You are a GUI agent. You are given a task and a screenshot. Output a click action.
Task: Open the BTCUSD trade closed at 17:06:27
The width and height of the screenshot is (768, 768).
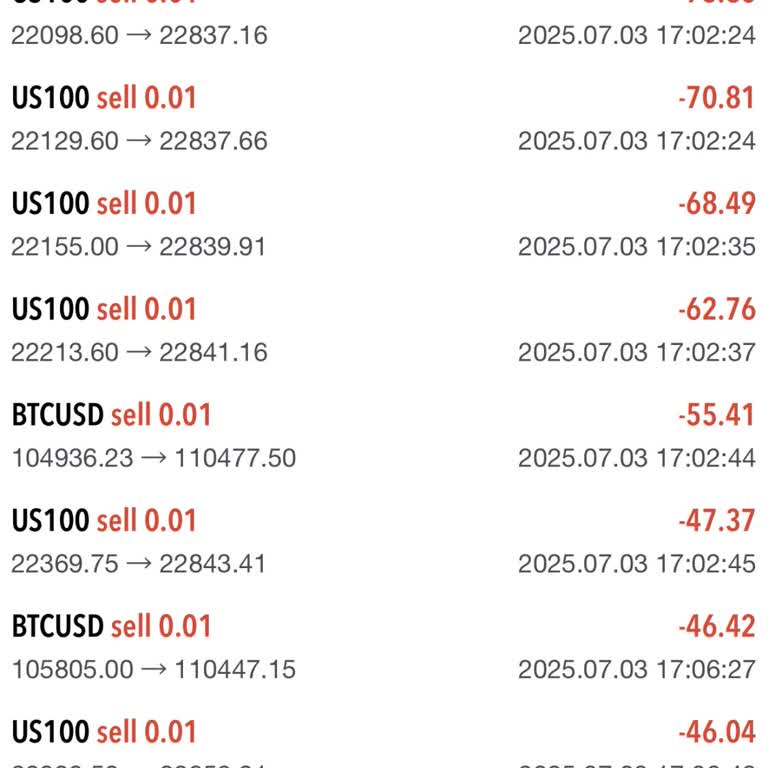pos(384,648)
